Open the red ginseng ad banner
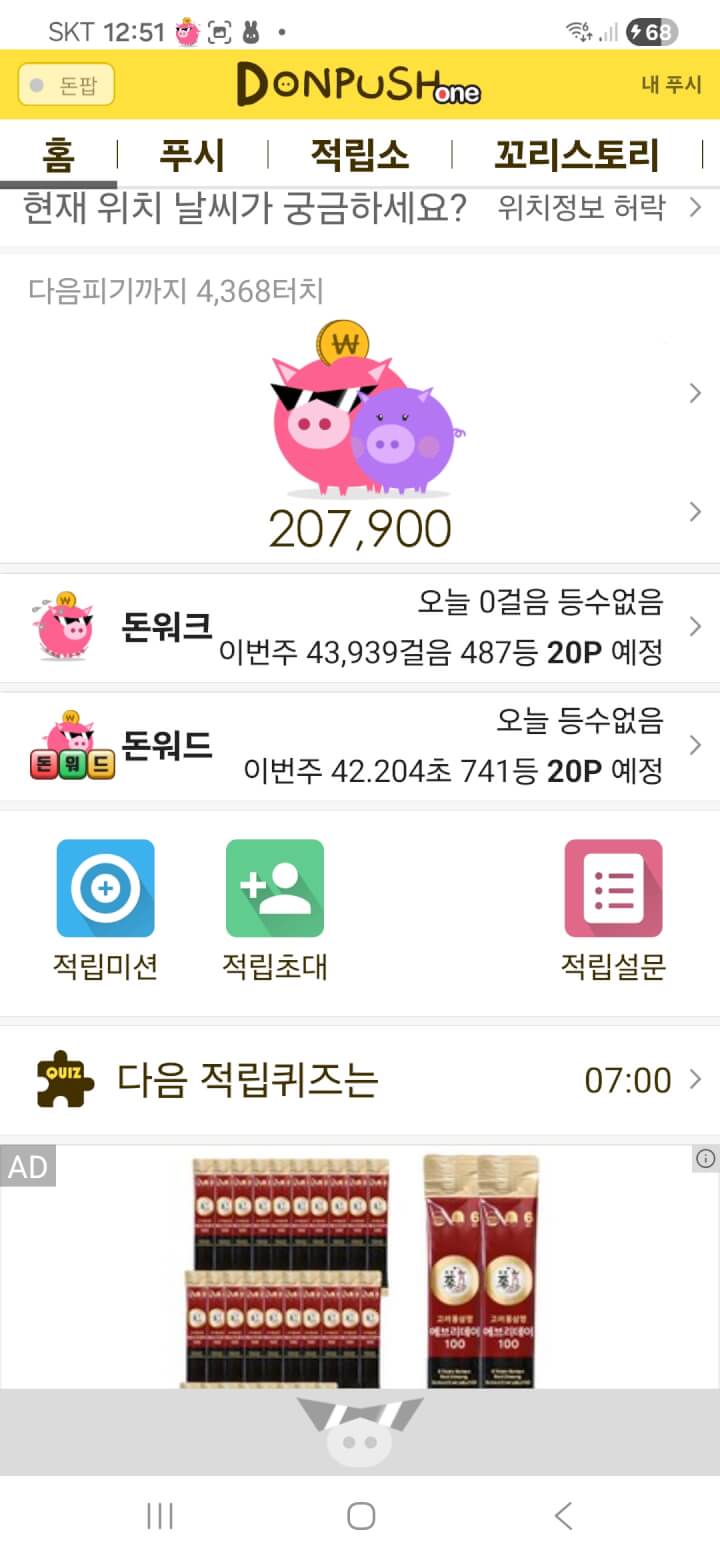720x1560 pixels. [x=360, y=1270]
